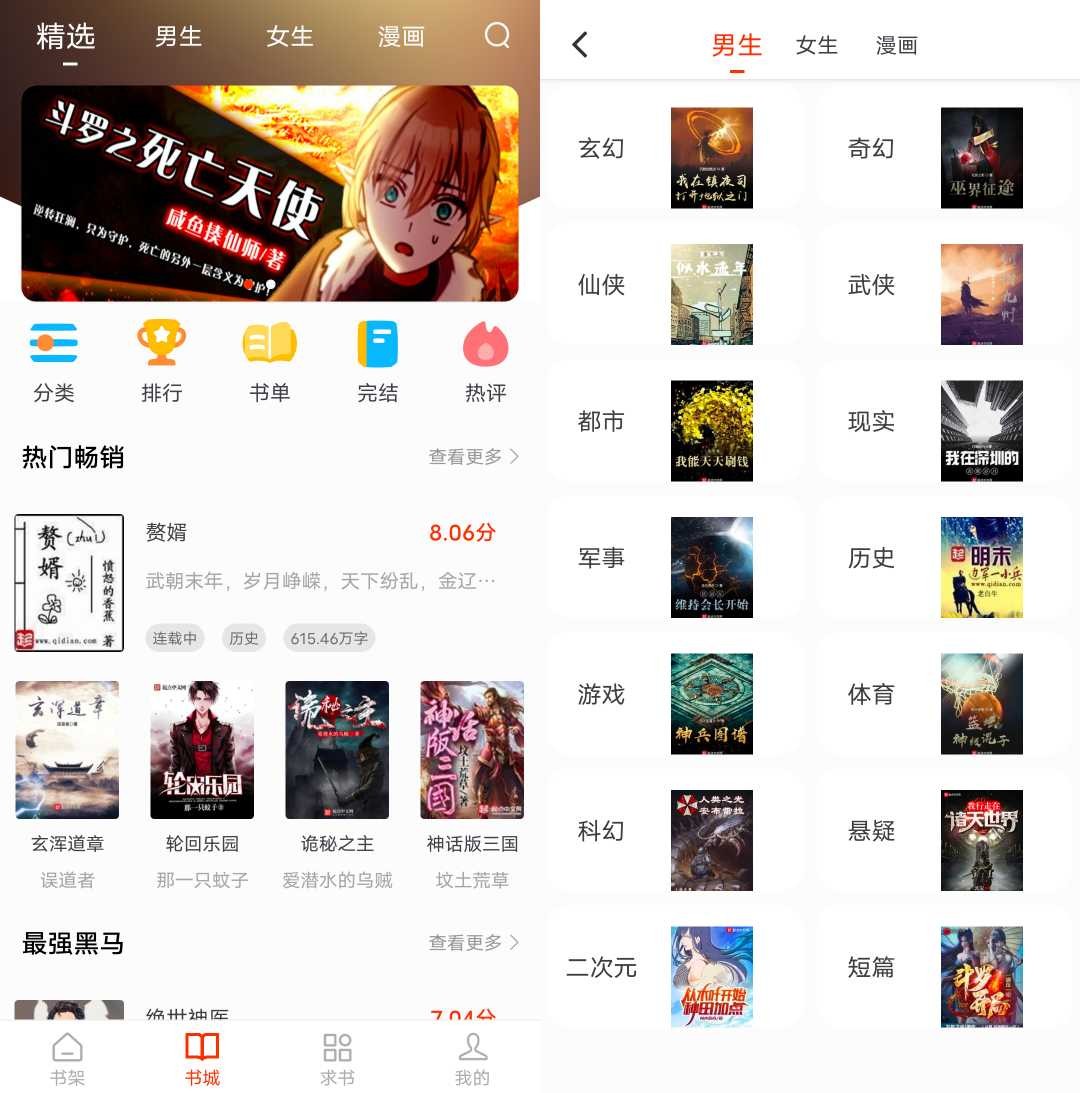Select the 武侠 category card
Image resolution: width=1080 pixels, height=1093 pixels.
pyautogui.click(x=944, y=286)
